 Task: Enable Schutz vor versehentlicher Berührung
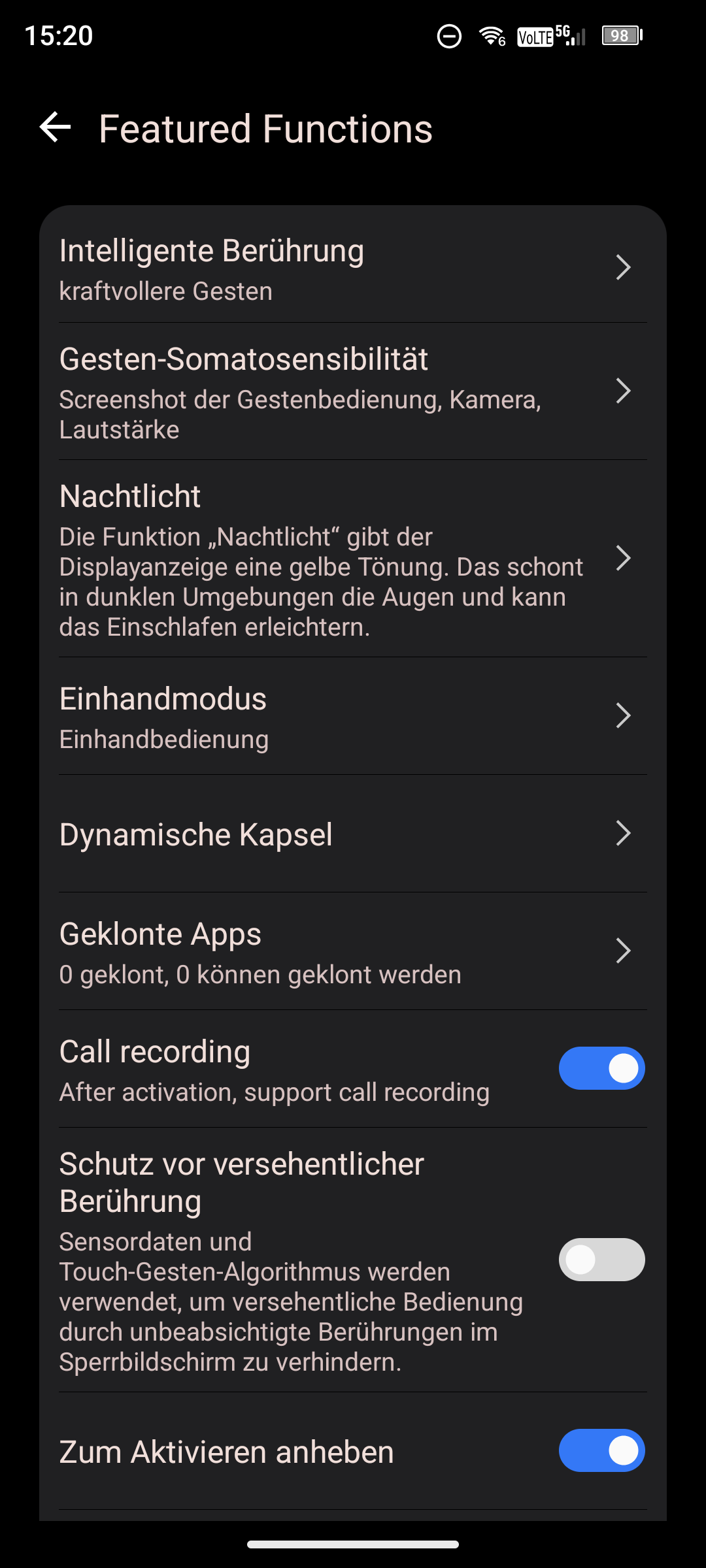pos(601,1259)
